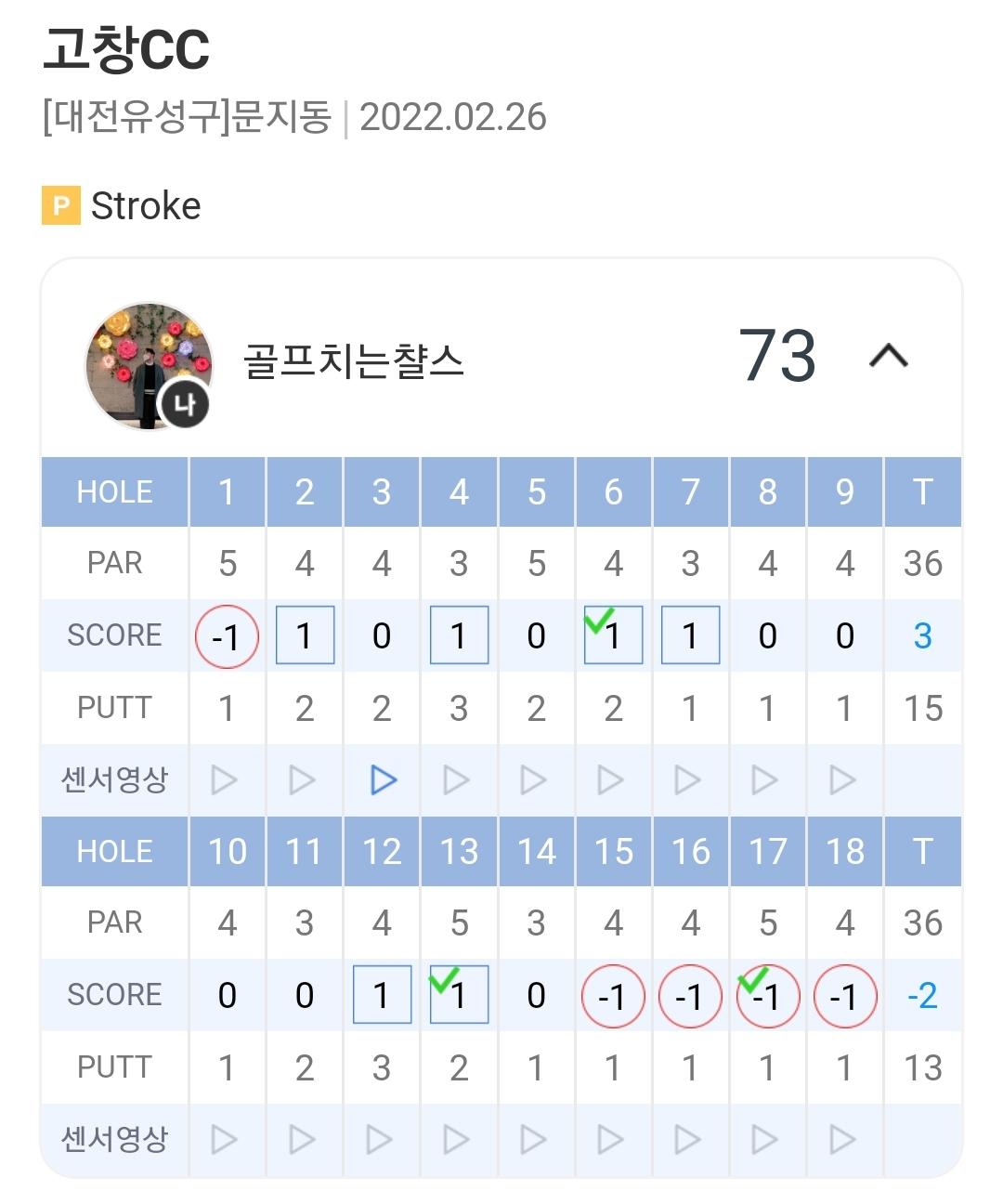Play the 센서영상 video for hole 15

pos(611,1138)
